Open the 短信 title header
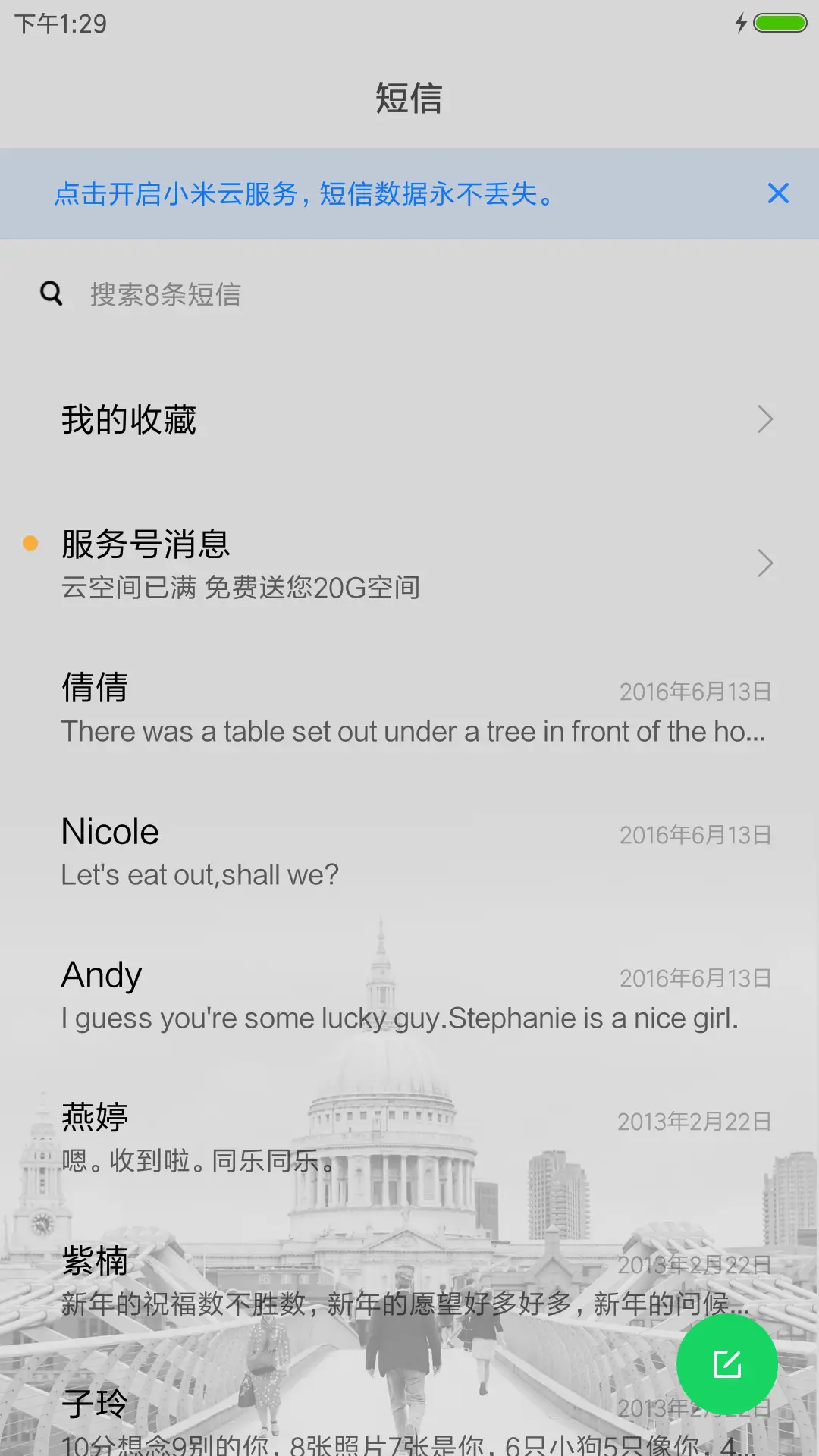Image resolution: width=819 pixels, height=1456 pixels. (x=409, y=99)
